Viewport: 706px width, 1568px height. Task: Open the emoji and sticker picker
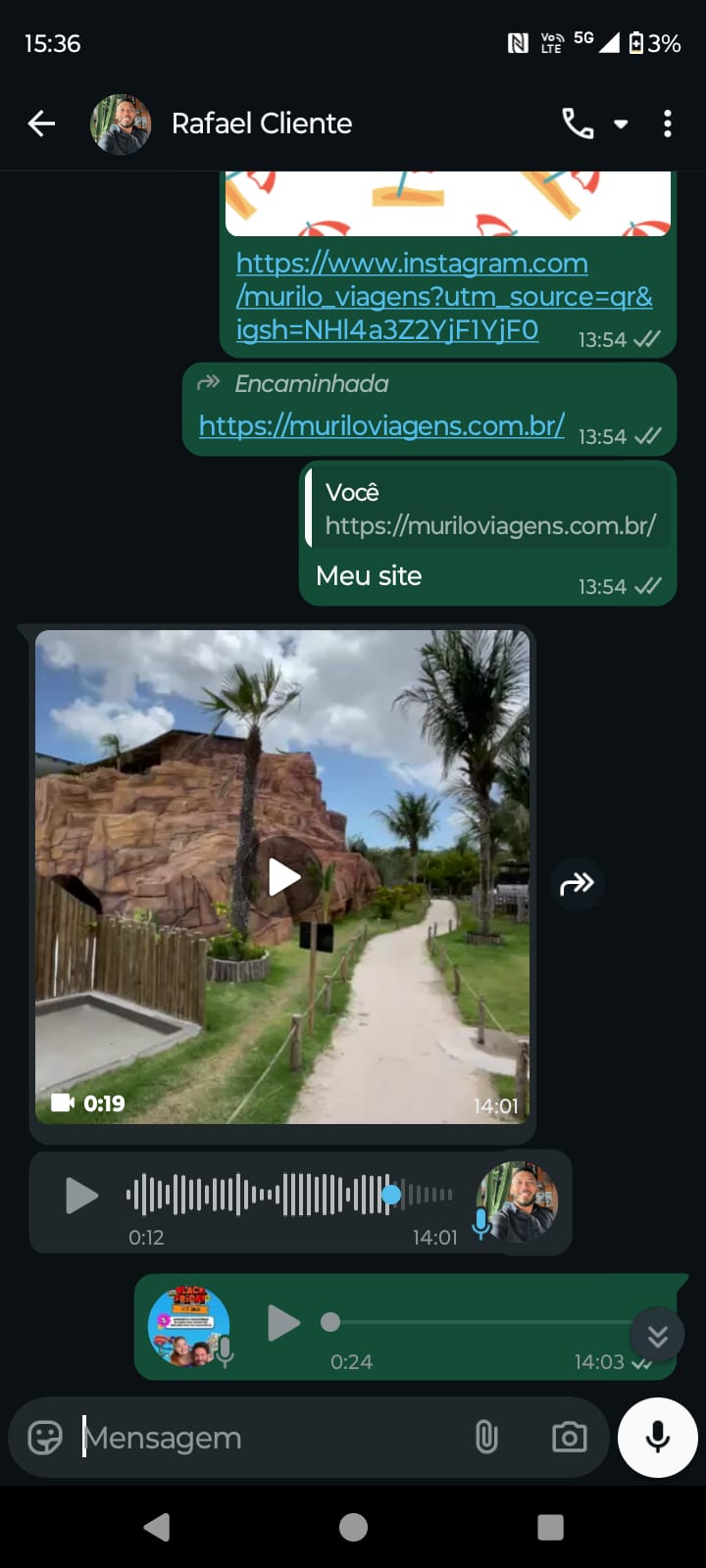click(x=45, y=1438)
